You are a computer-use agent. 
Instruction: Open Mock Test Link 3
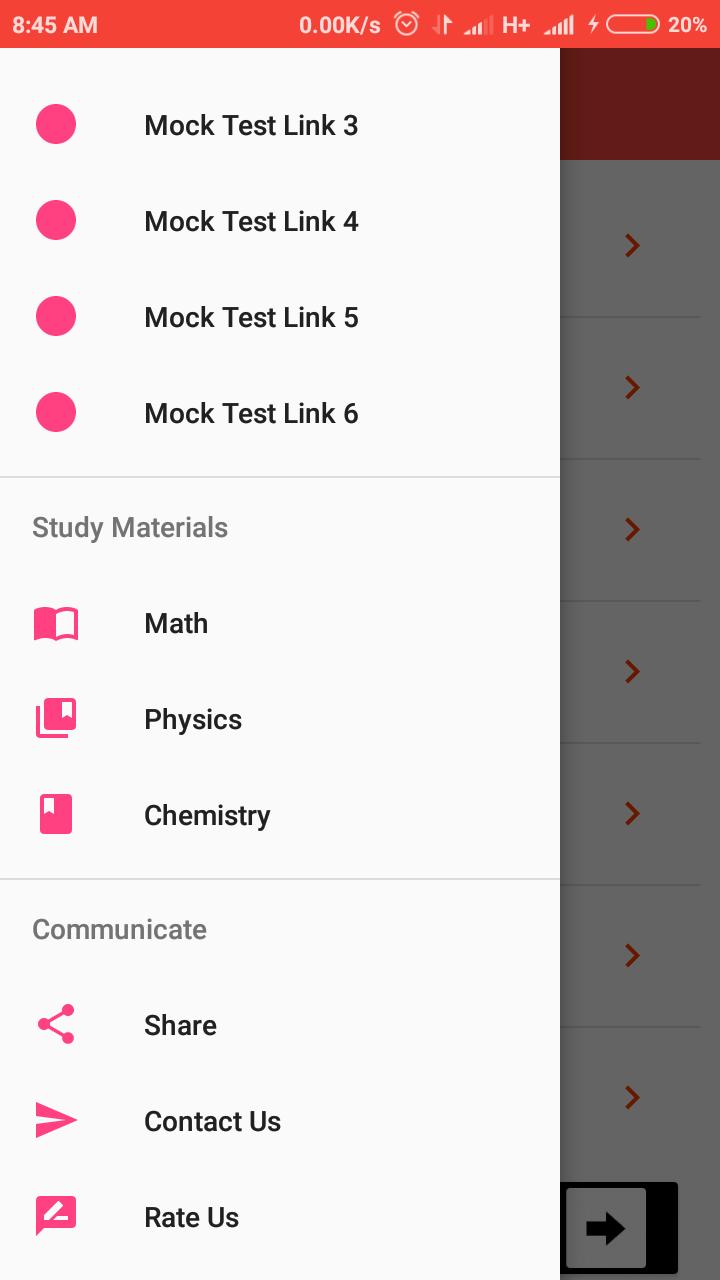[250, 126]
